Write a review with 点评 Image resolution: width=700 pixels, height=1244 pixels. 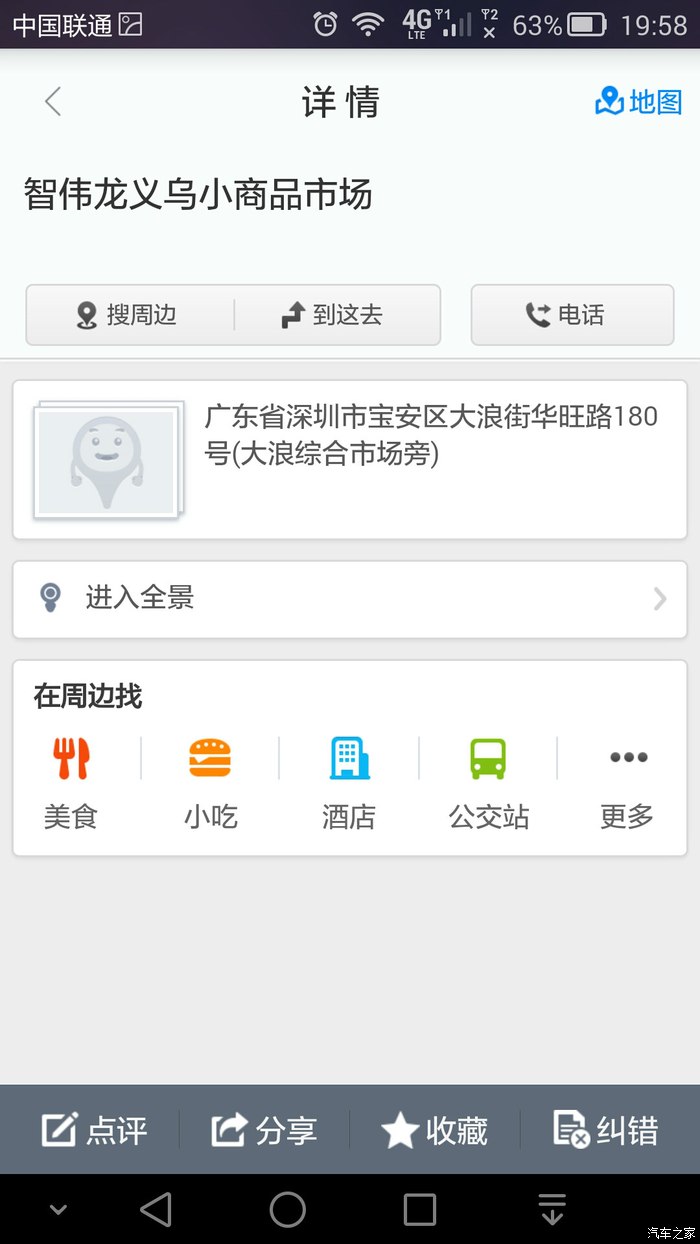94,1130
